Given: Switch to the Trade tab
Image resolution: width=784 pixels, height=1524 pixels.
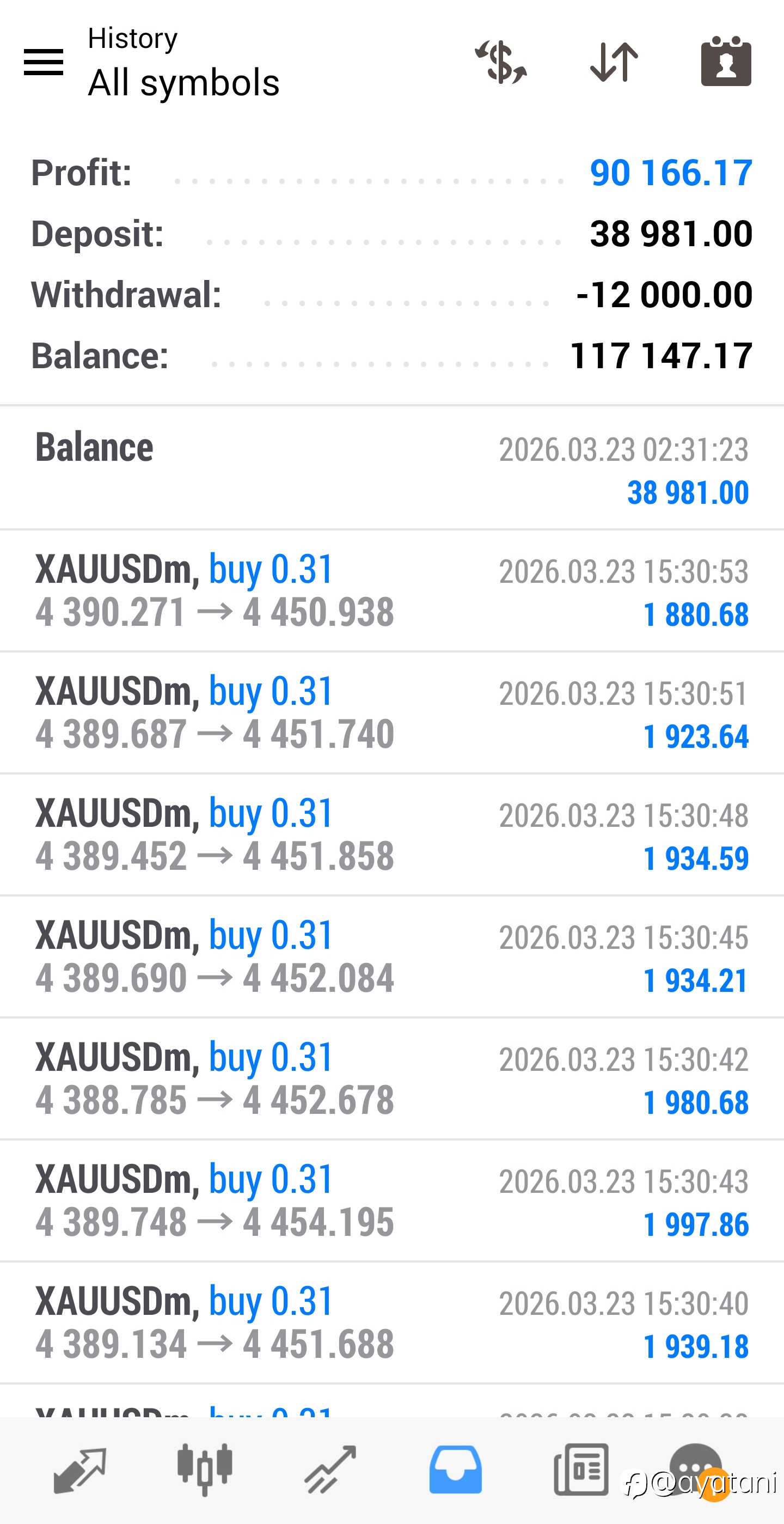Looking at the screenshot, I should [x=330, y=1470].
